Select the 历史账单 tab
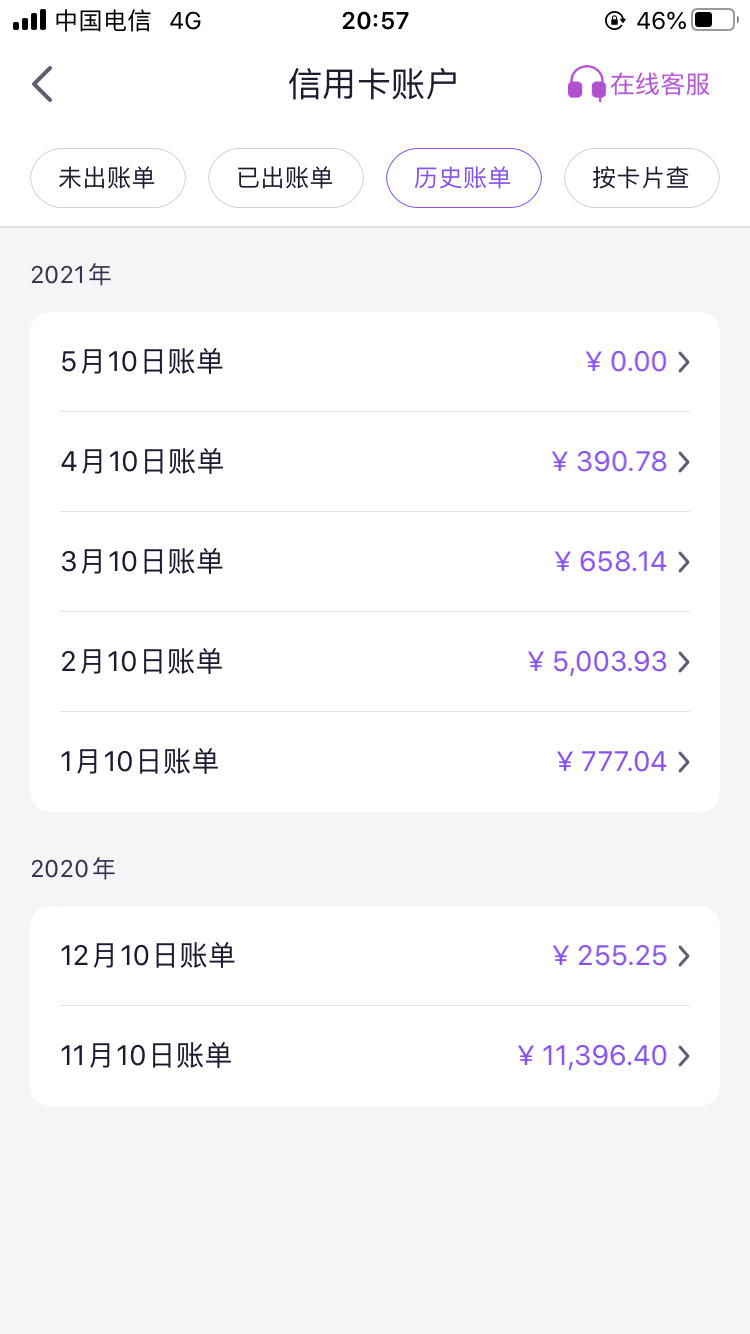Screen dimensions: 750x1334 click(x=463, y=178)
